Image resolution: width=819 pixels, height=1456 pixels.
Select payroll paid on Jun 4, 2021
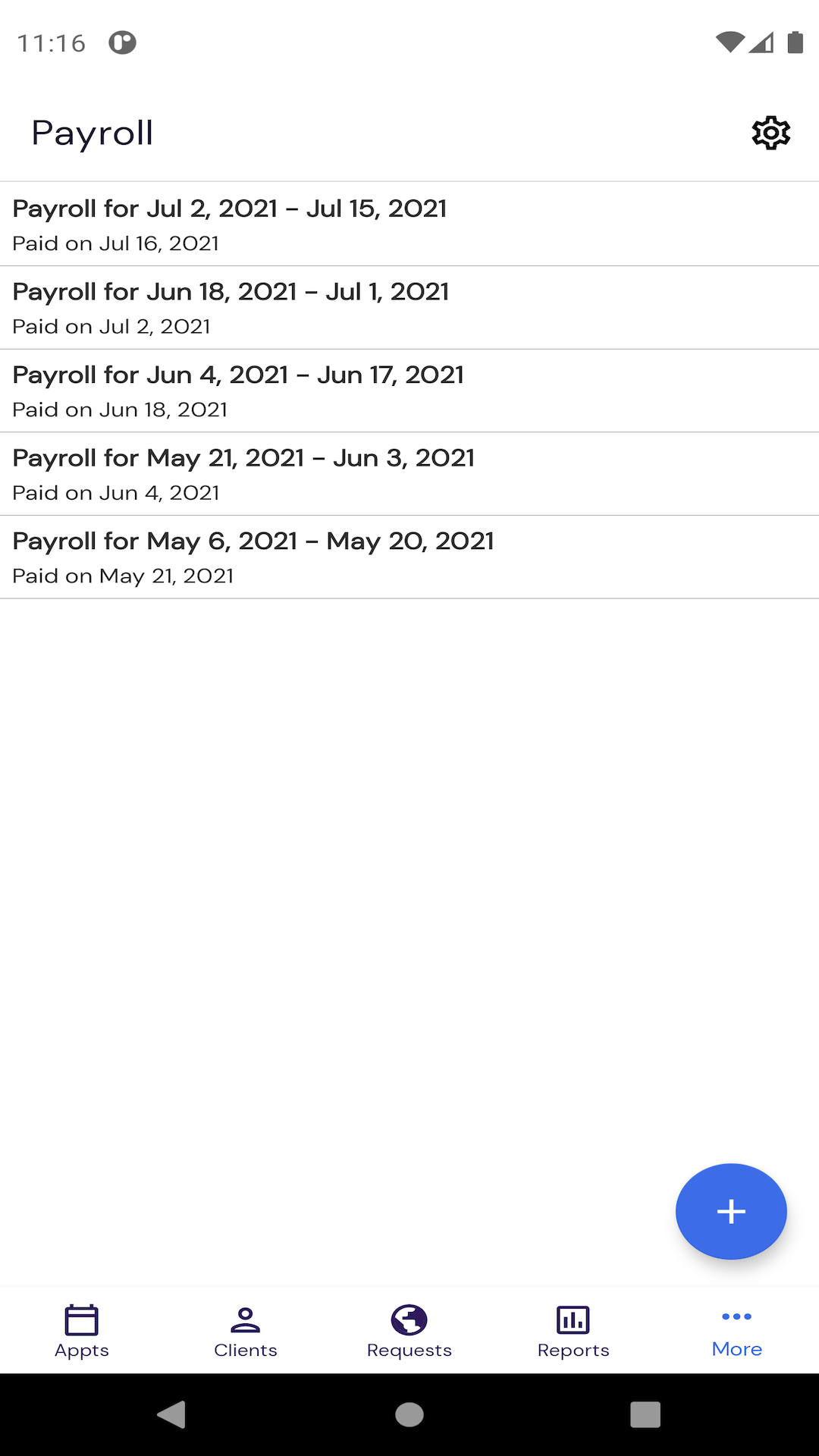(x=409, y=473)
